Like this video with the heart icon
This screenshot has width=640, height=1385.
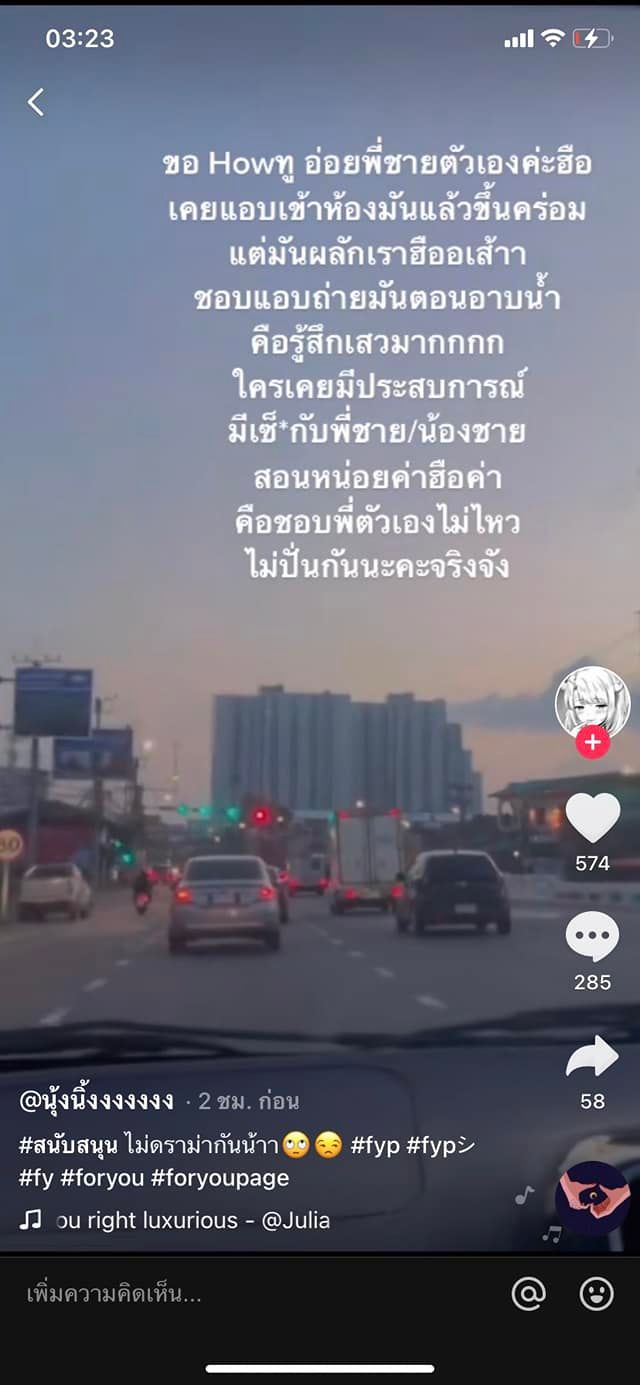point(593,818)
